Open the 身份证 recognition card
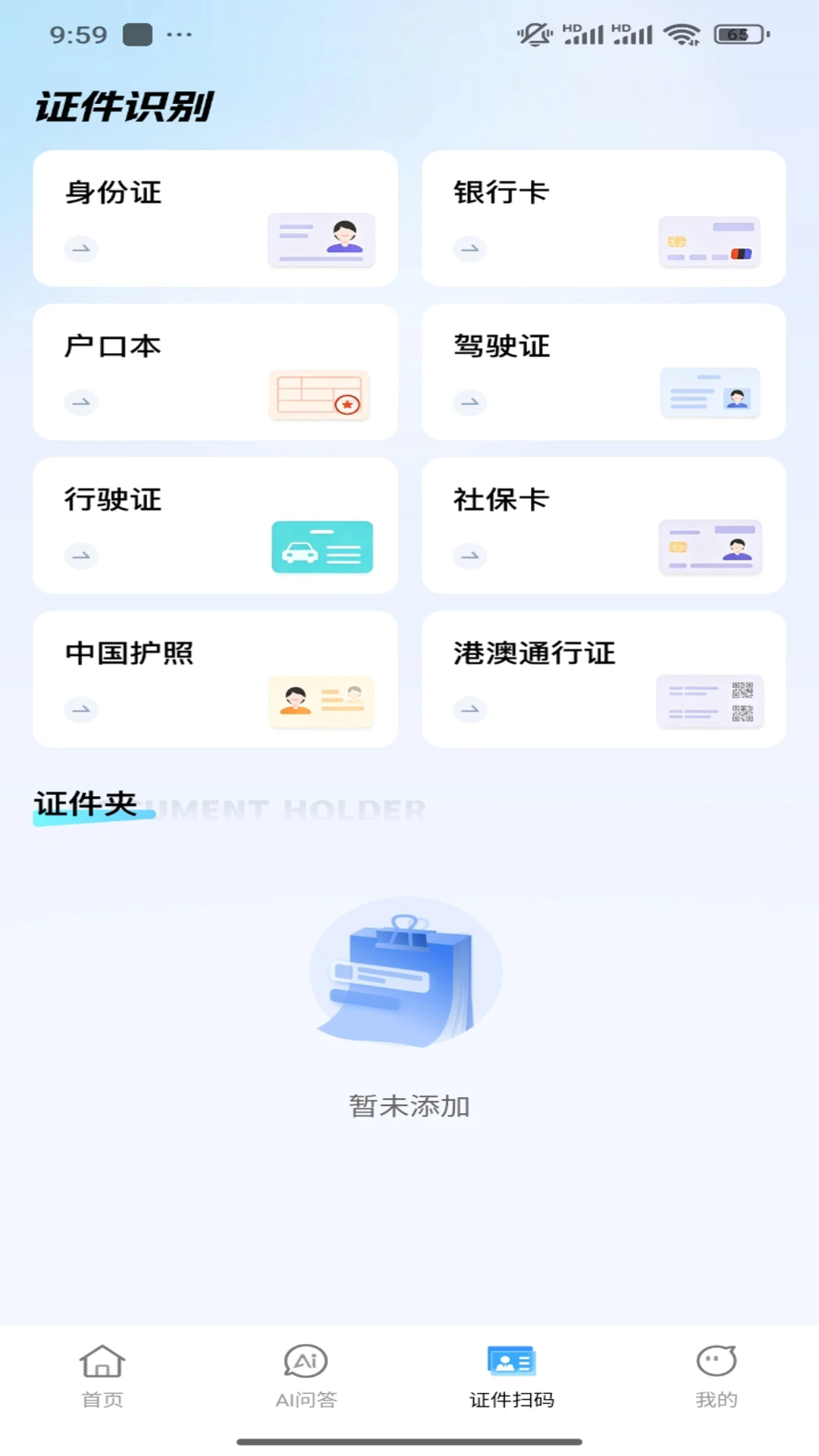The image size is (819, 1456). (215, 218)
